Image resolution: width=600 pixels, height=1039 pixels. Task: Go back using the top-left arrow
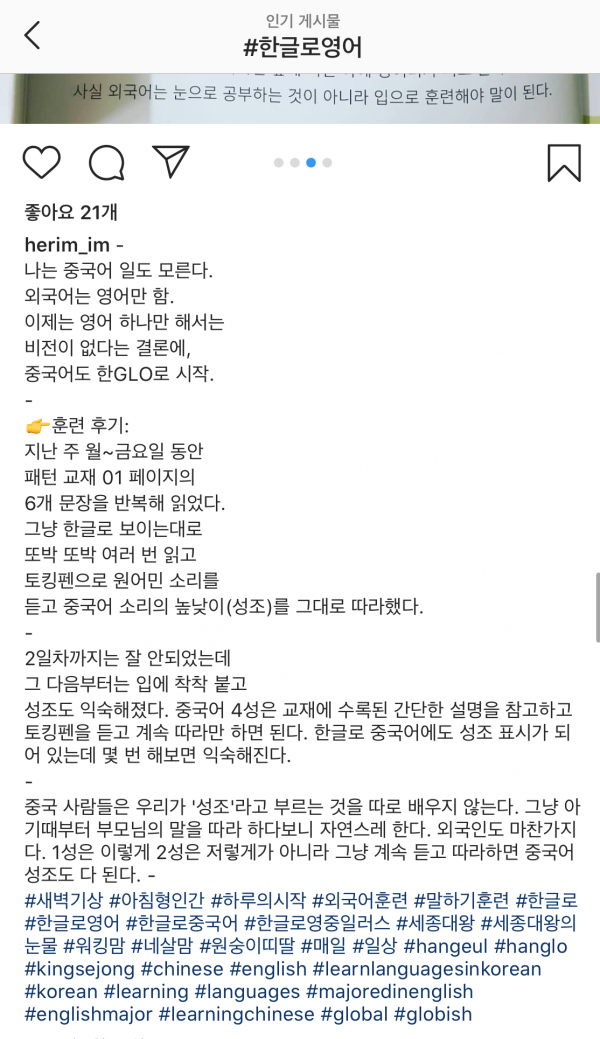[x=33, y=36]
